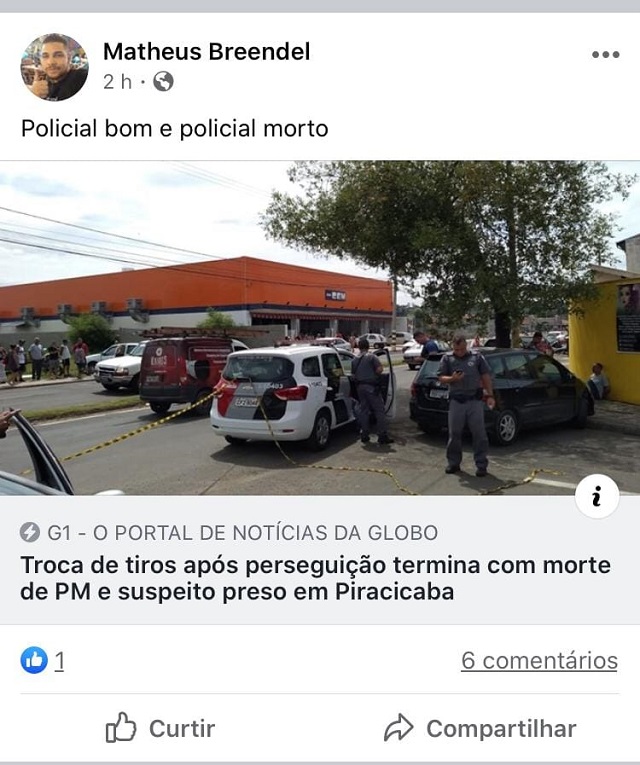Tap the info icon on the article

(x=597, y=497)
